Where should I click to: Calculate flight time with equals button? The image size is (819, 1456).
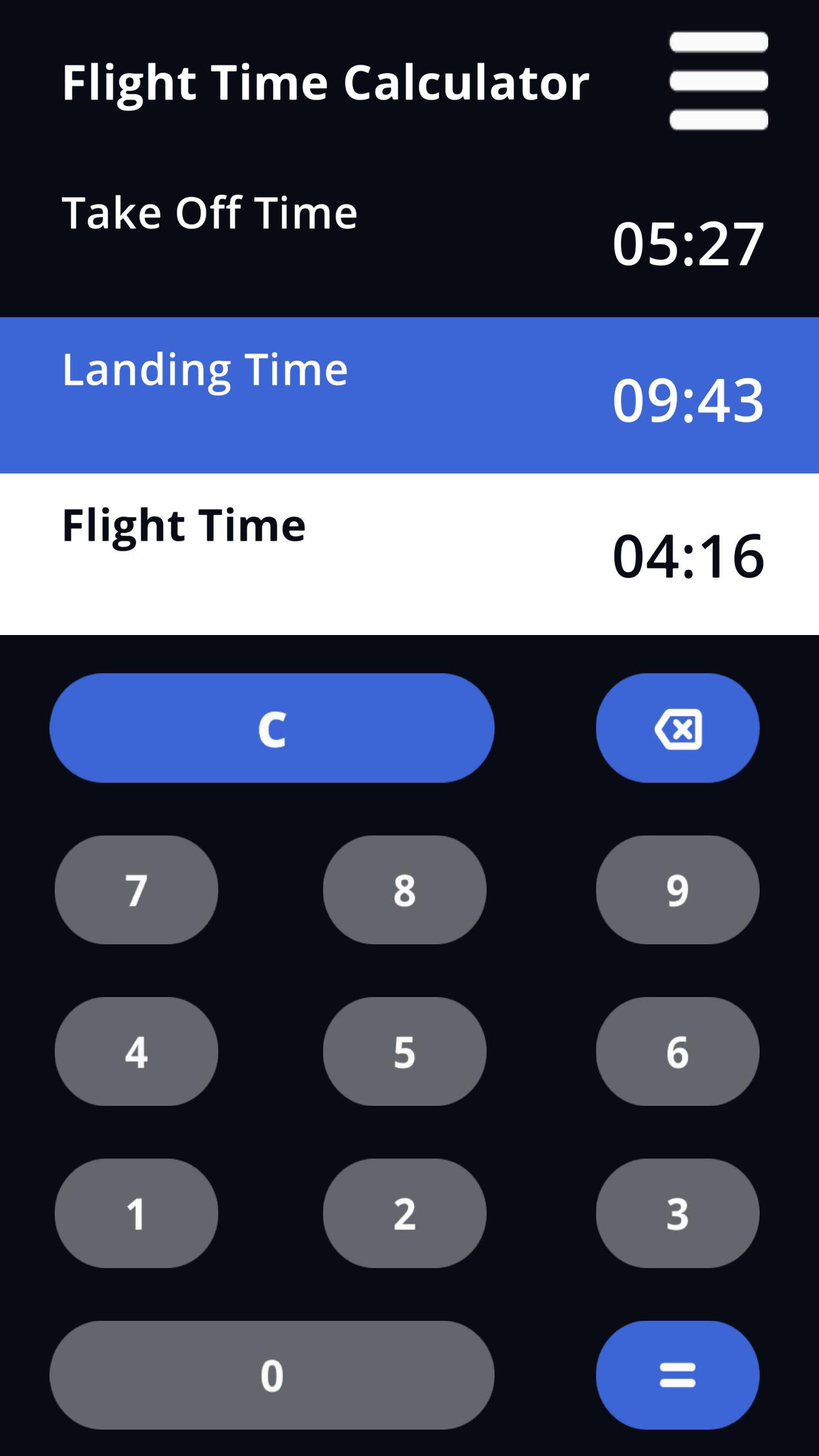(x=677, y=1375)
